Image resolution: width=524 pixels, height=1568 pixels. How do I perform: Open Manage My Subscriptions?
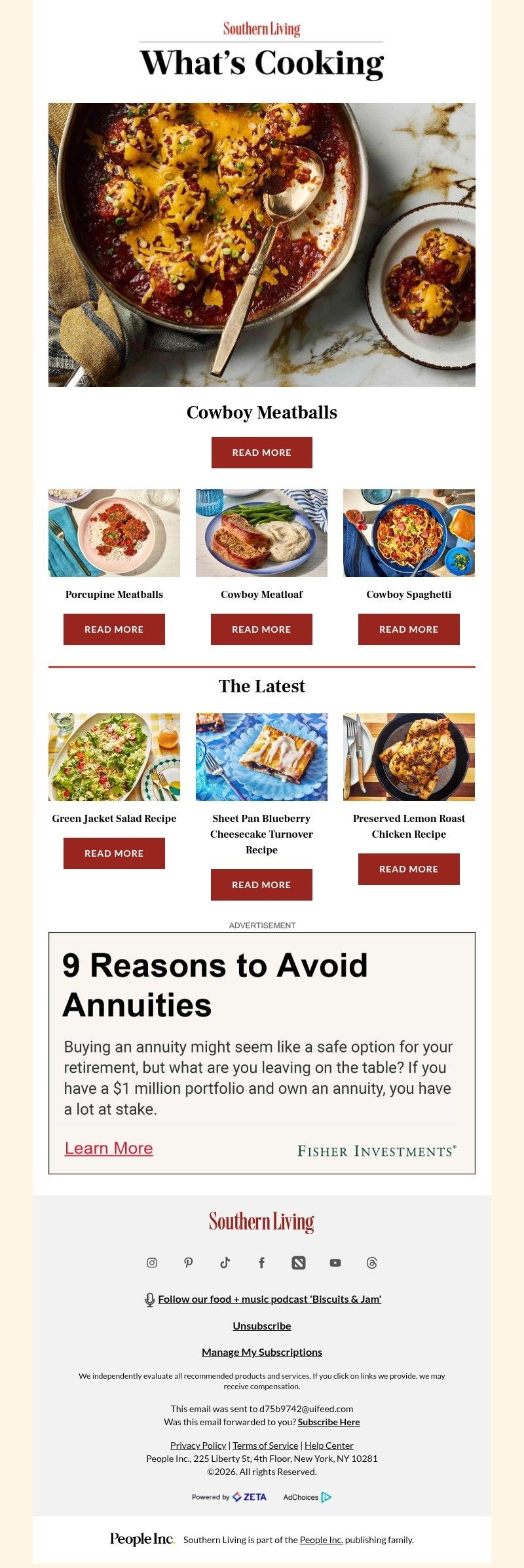262,1352
